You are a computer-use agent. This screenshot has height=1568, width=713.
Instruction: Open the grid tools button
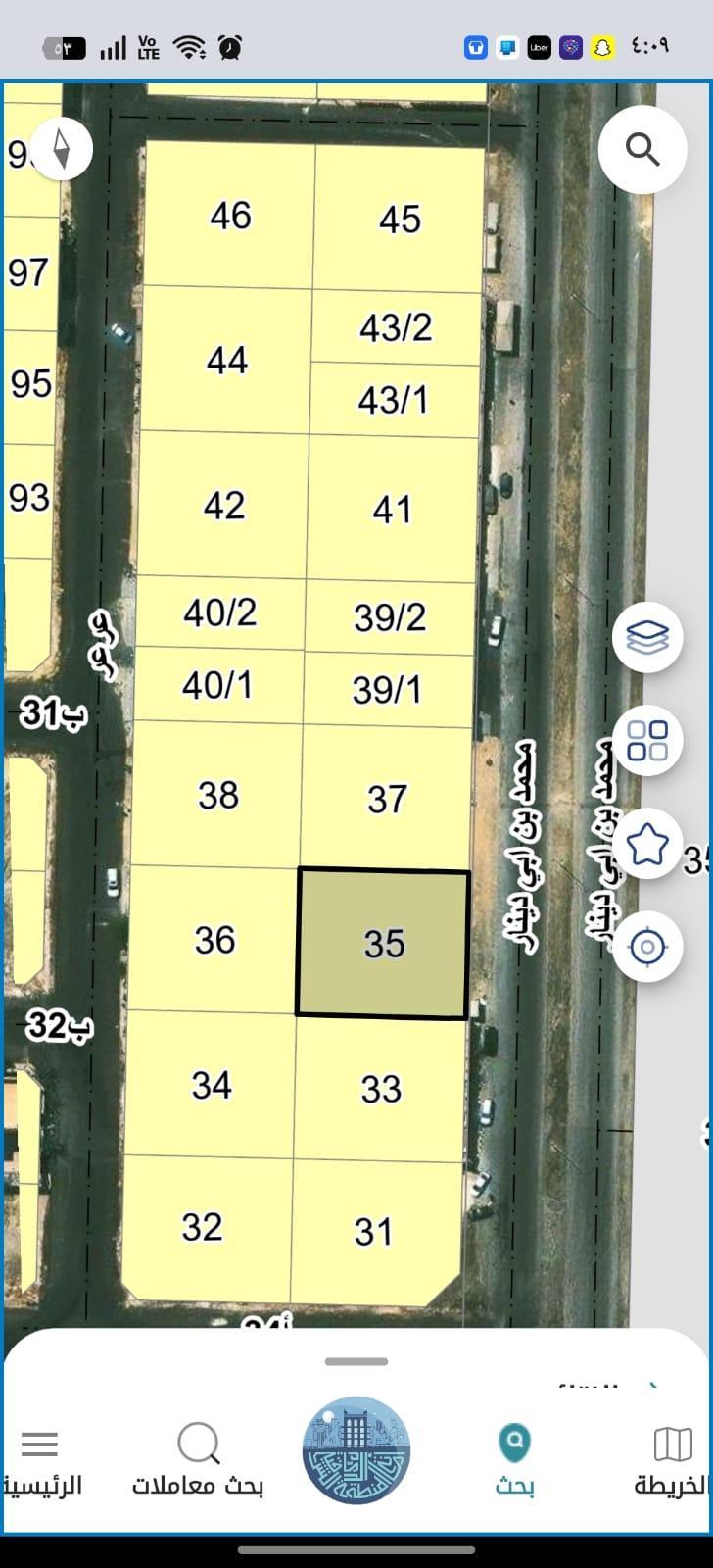(x=646, y=740)
